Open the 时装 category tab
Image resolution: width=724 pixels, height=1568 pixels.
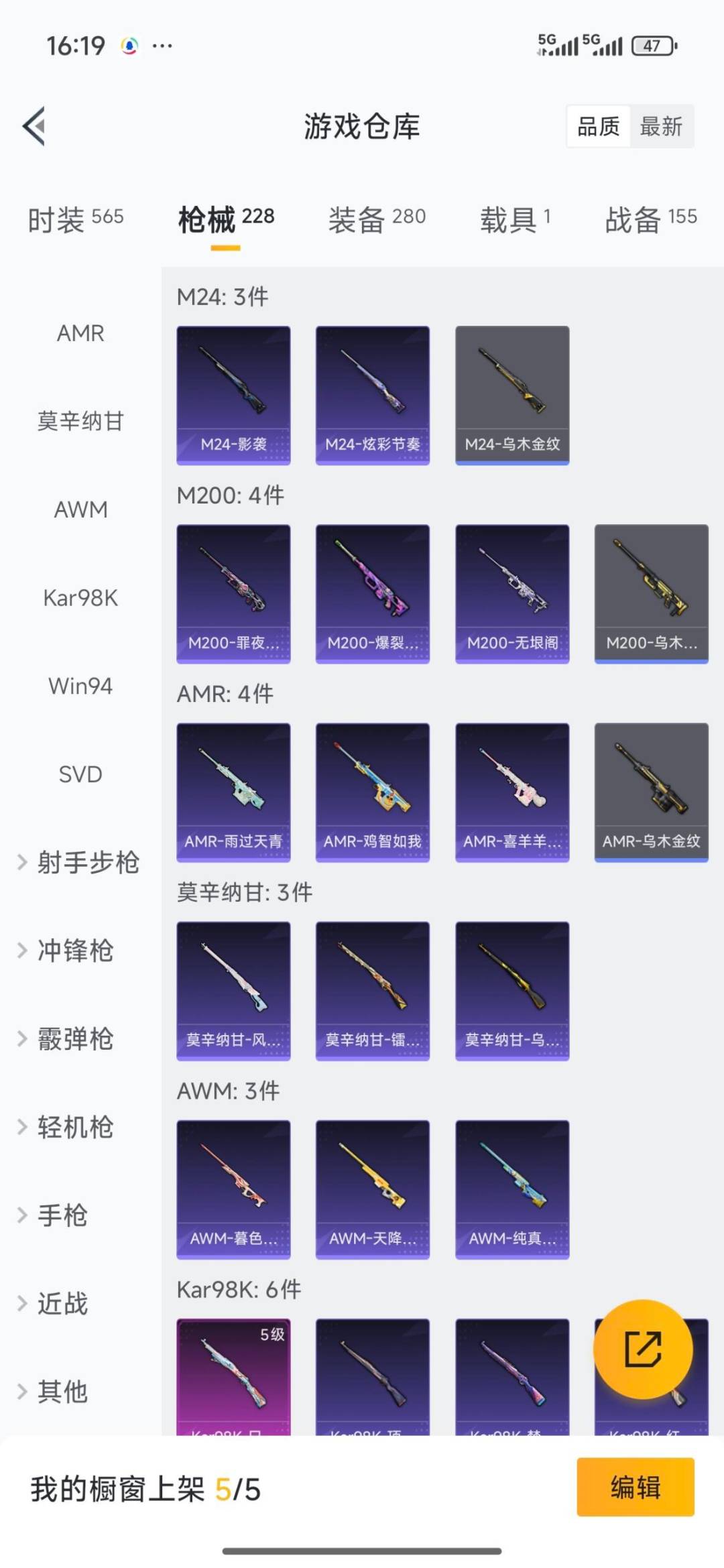(x=74, y=217)
